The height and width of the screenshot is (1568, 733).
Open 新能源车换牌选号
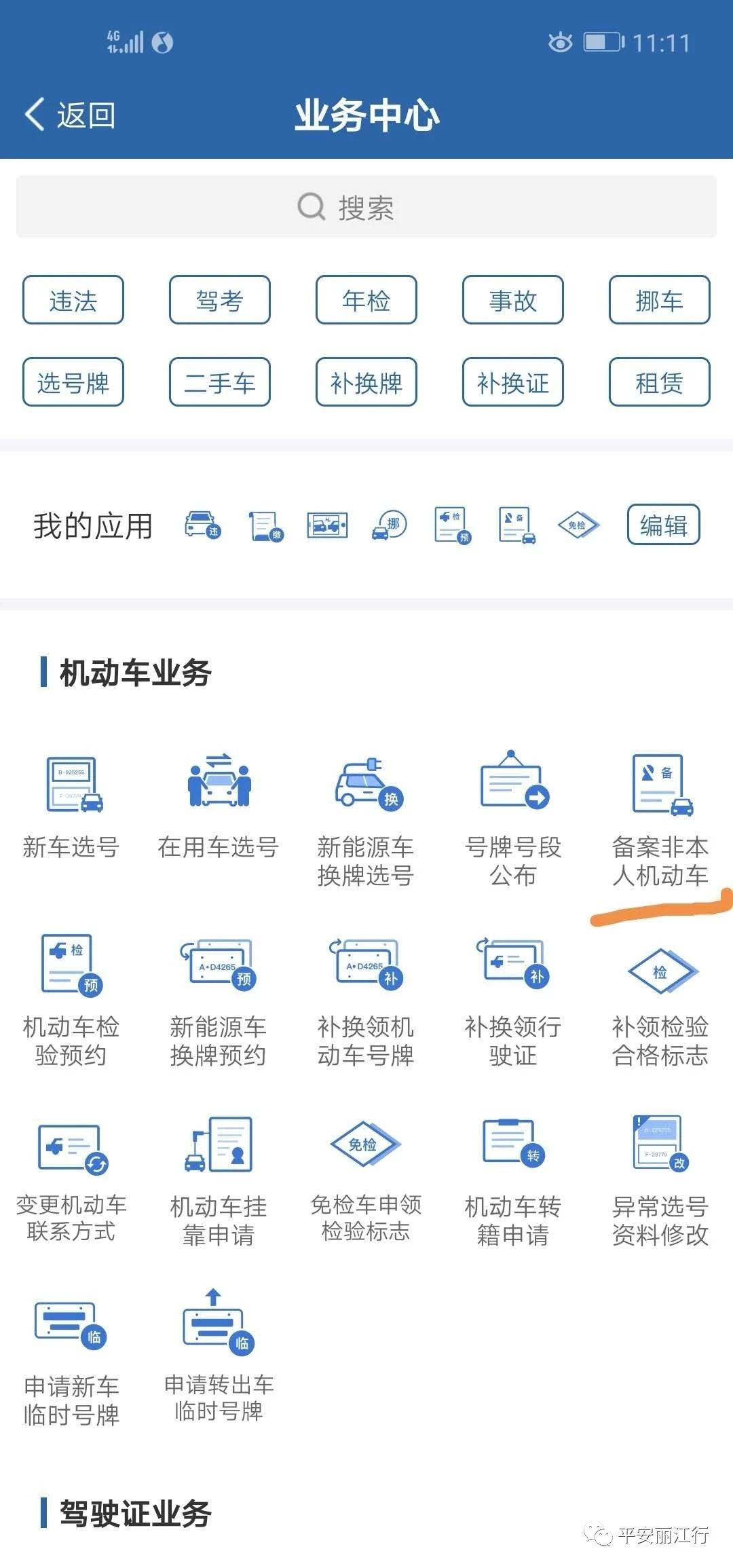pyautogui.click(x=366, y=818)
